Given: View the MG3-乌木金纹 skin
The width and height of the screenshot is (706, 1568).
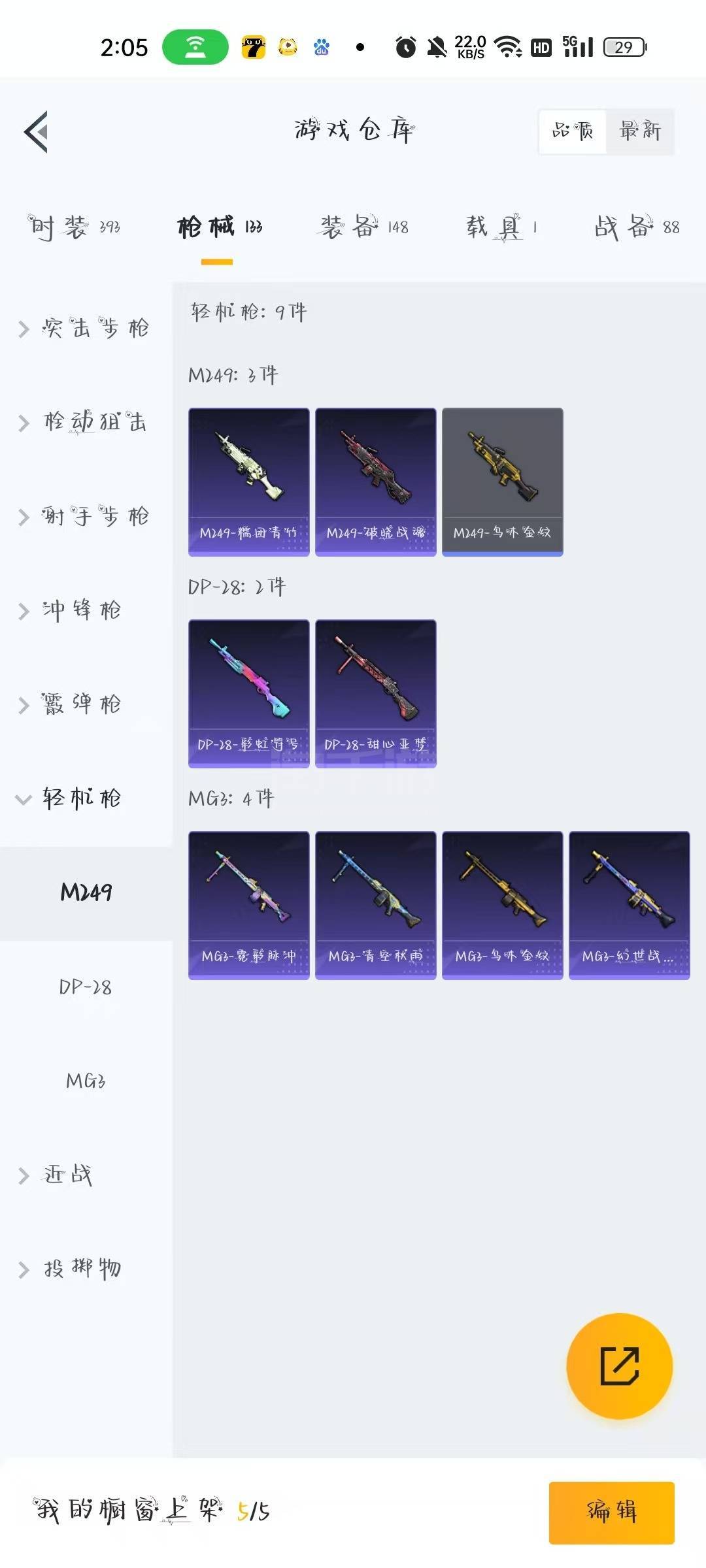Looking at the screenshot, I should tap(503, 906).
